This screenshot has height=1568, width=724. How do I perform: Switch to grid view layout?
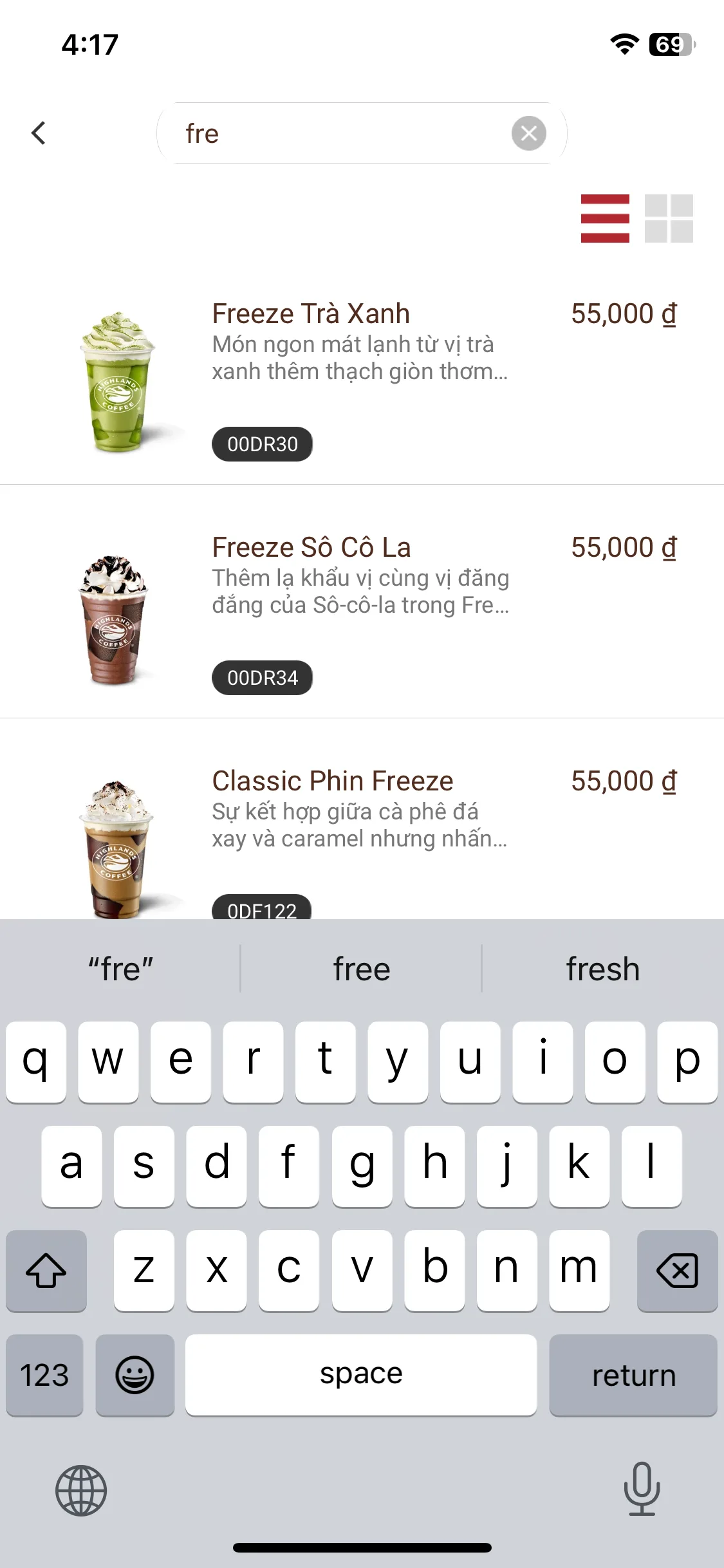669,218
